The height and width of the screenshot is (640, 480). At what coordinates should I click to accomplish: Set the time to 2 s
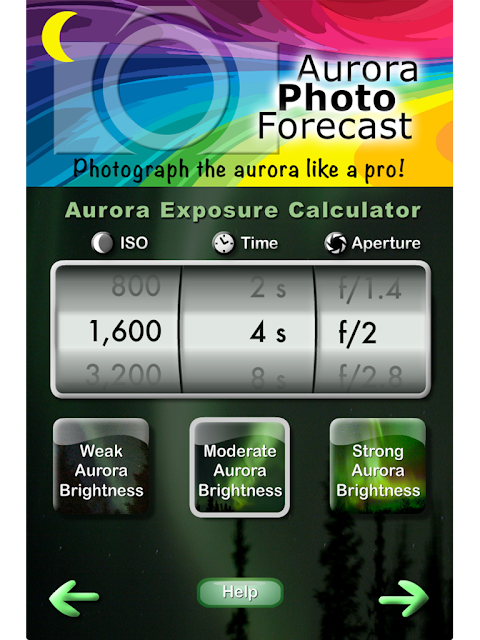(268, 288)
